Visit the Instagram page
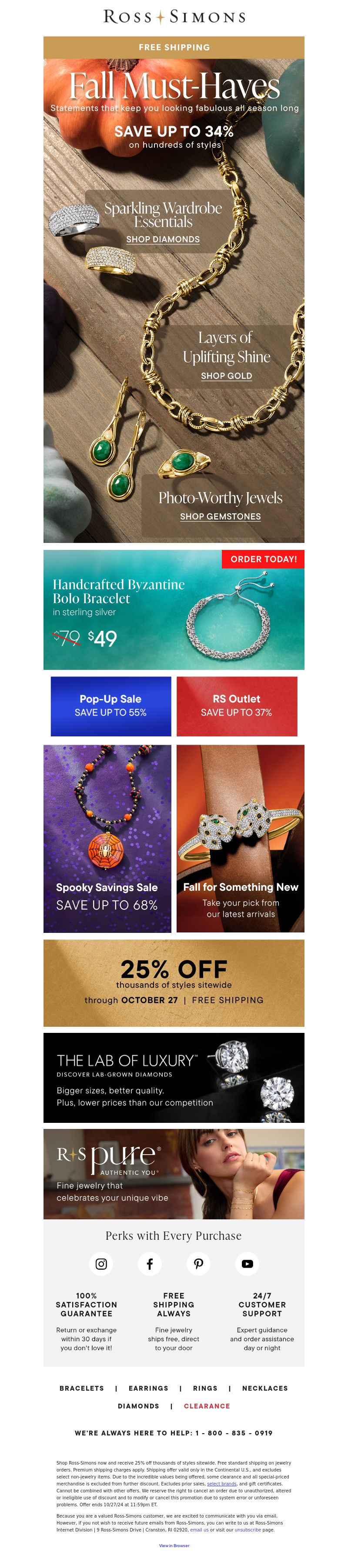Image resolution: width=348 pixels, height=1568 pixels. pyautogui.click(x=101, y=1264)
